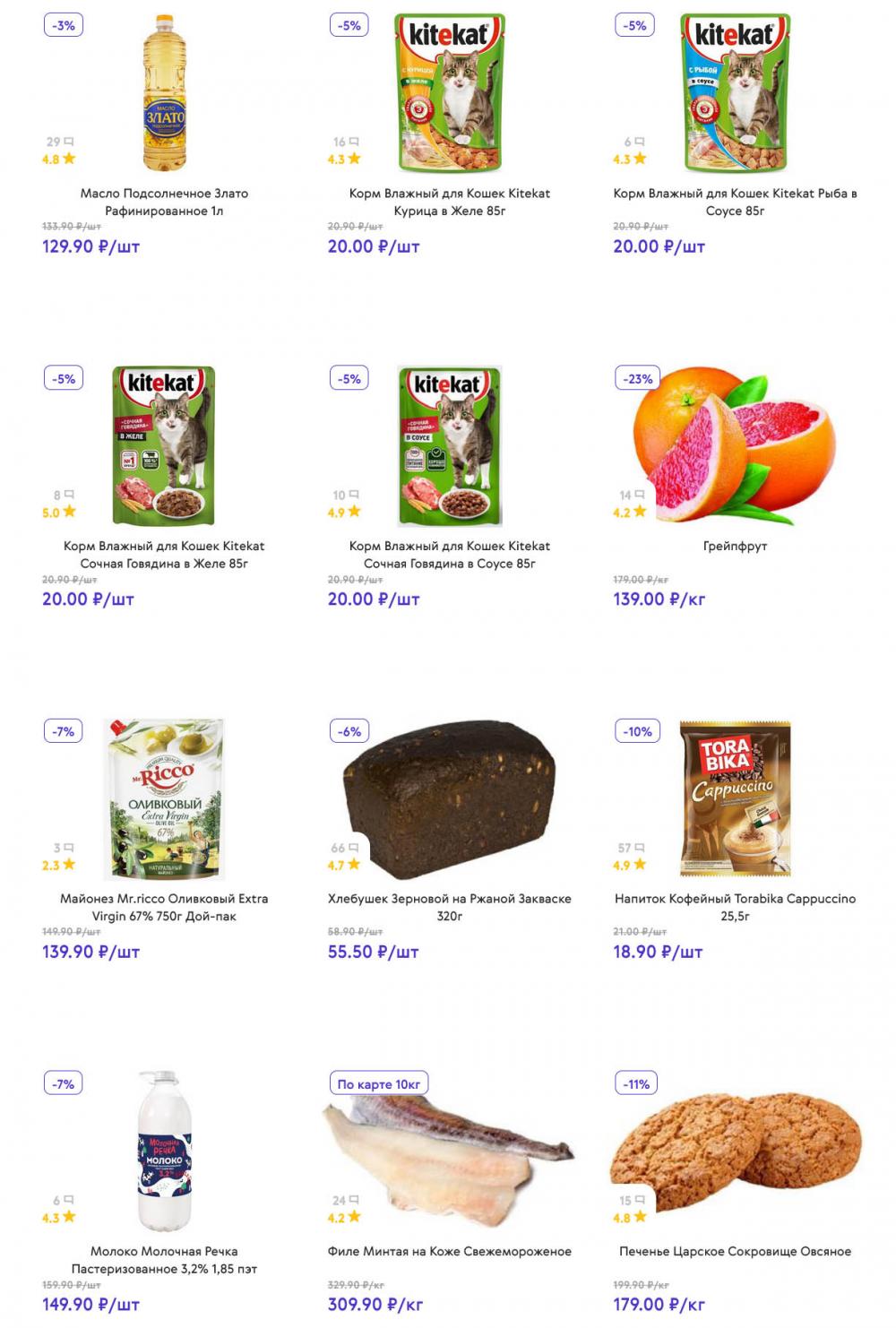Image resolution: width=896 pixels, height=1328 pixels.
Task: Open Kitekat Сочная Говядина в Желе card
Action: point(164,555)
